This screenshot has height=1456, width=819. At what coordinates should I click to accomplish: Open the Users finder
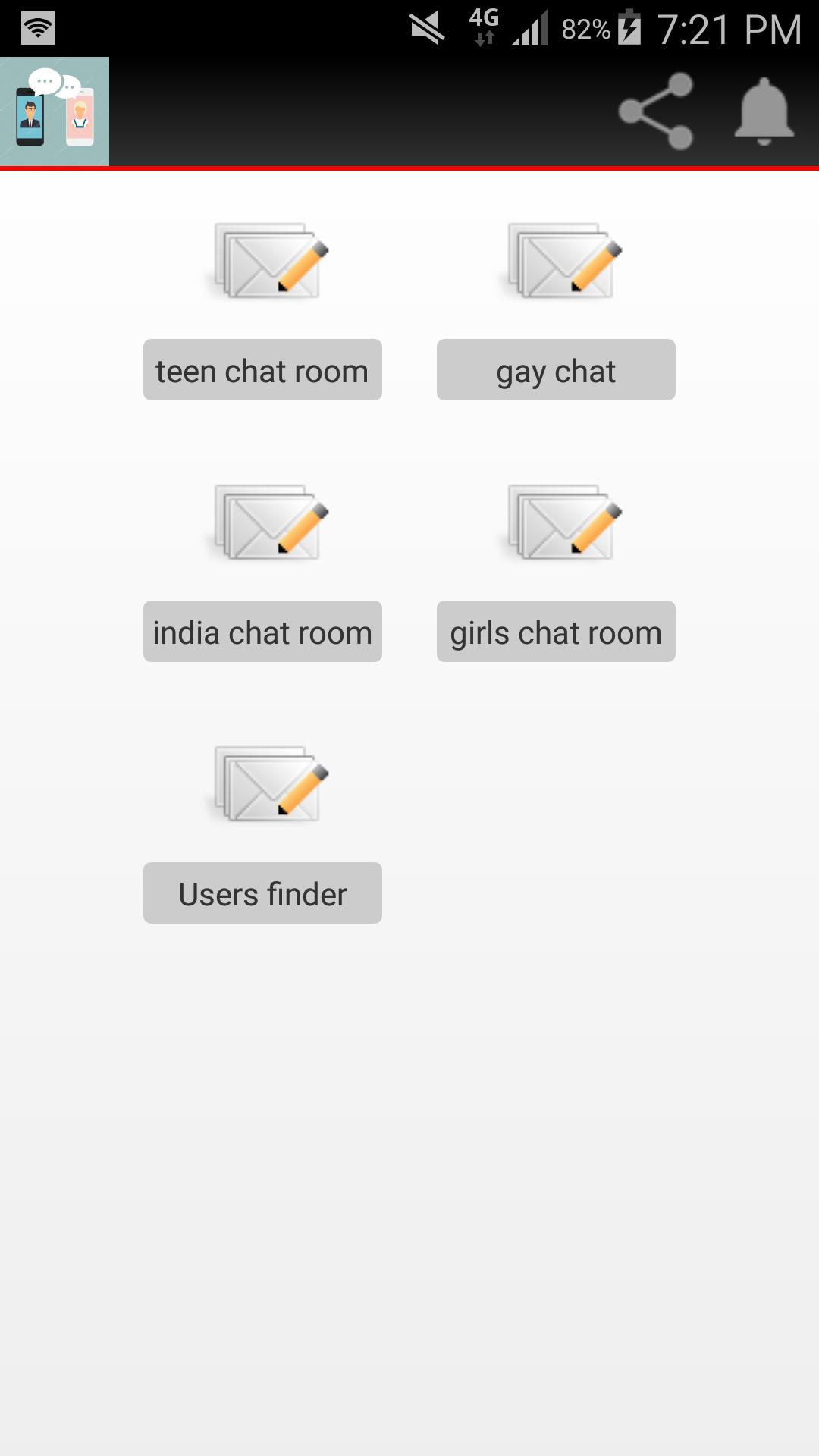[x=262, y=893]
